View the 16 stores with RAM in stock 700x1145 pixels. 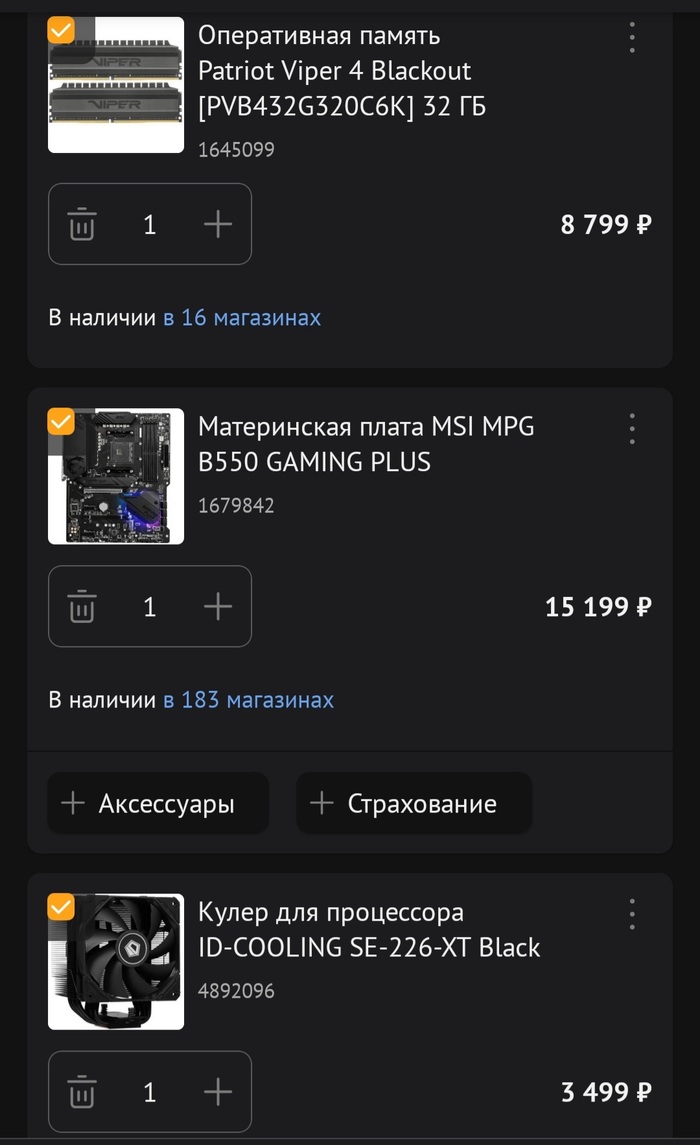(242, 318)
